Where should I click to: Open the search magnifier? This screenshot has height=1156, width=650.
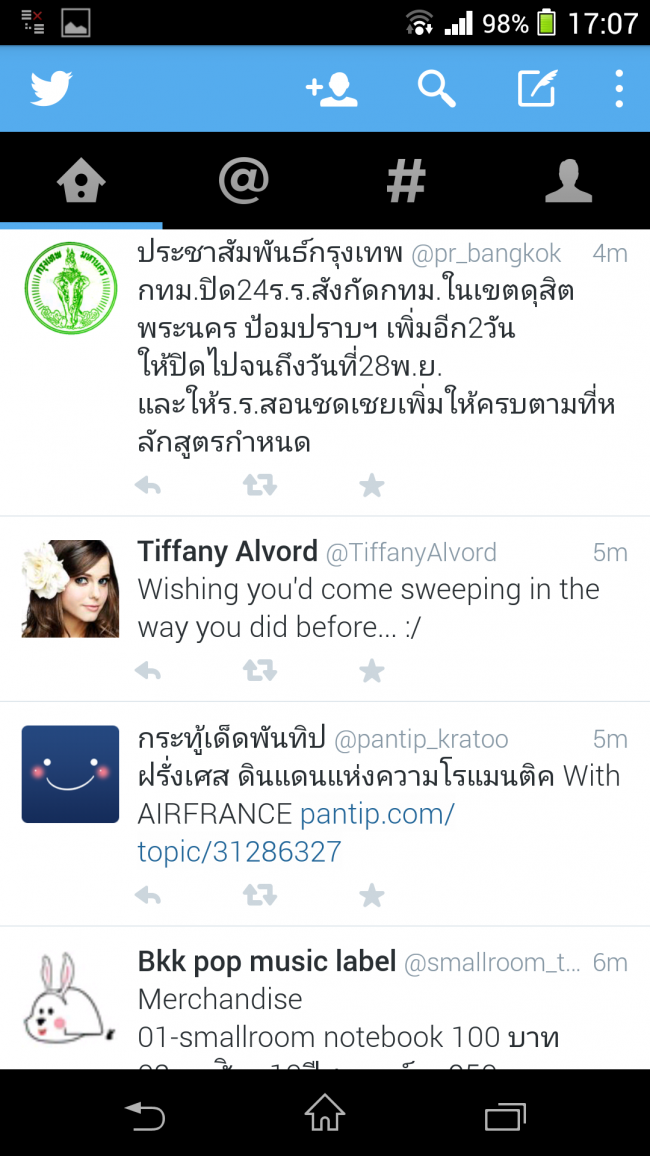click(436, 89)
